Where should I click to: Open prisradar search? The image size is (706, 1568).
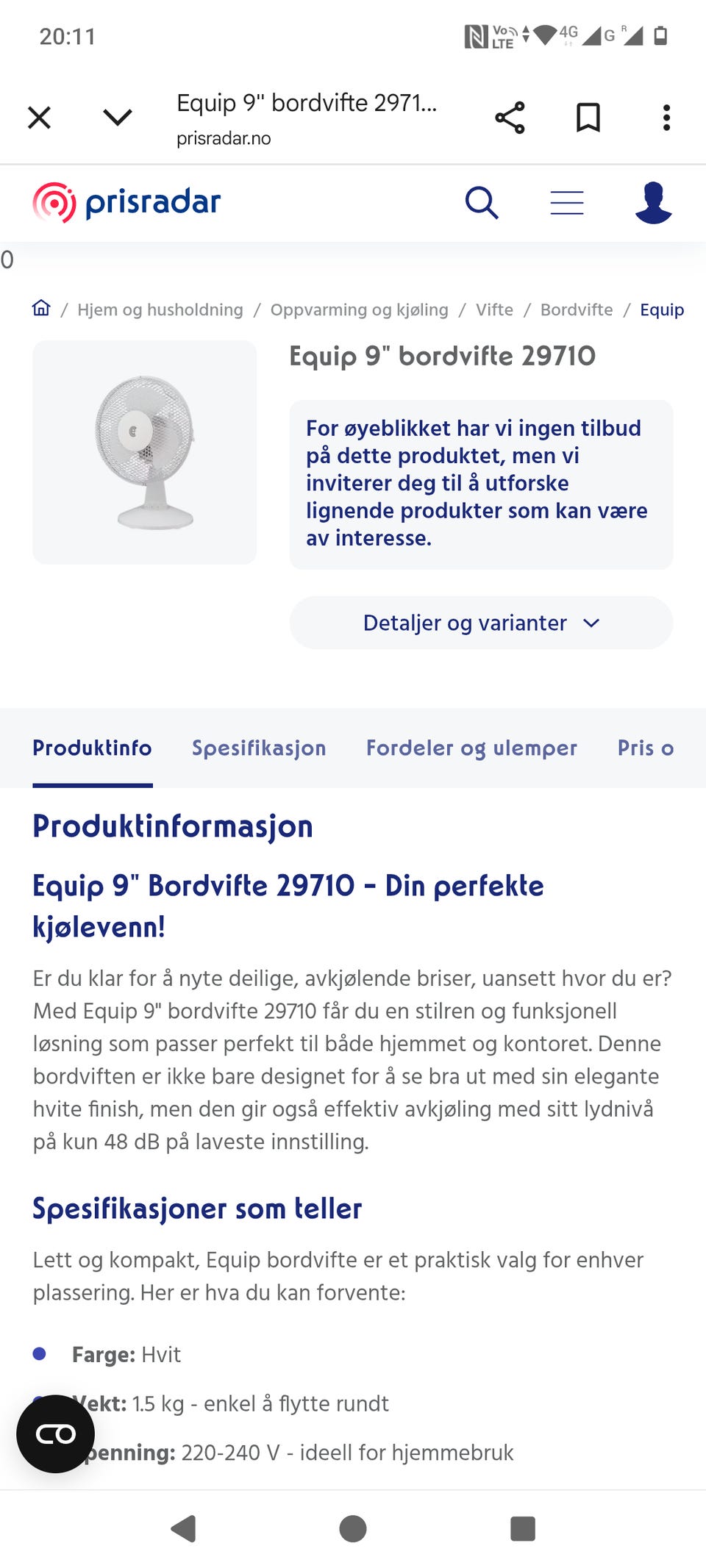tap(482, 202)
